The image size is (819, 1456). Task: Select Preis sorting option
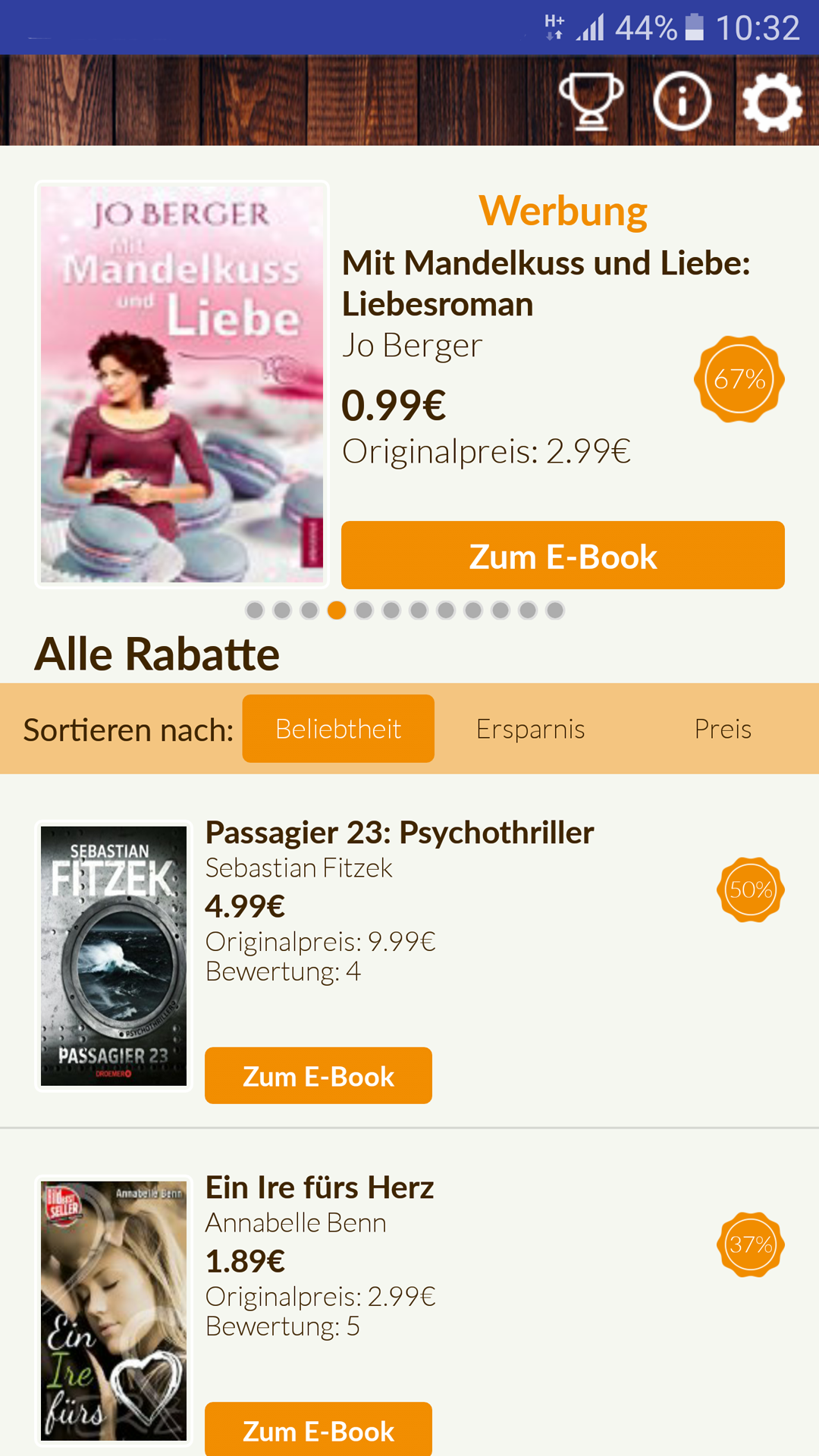click(723, 729)
